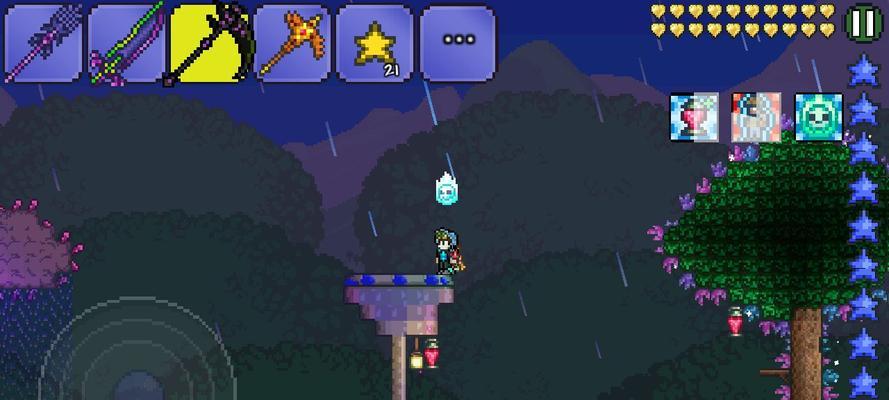Screen dimensions: 889x400
Task: Select the first hotbar weapon slot
Action: [43, 42]
